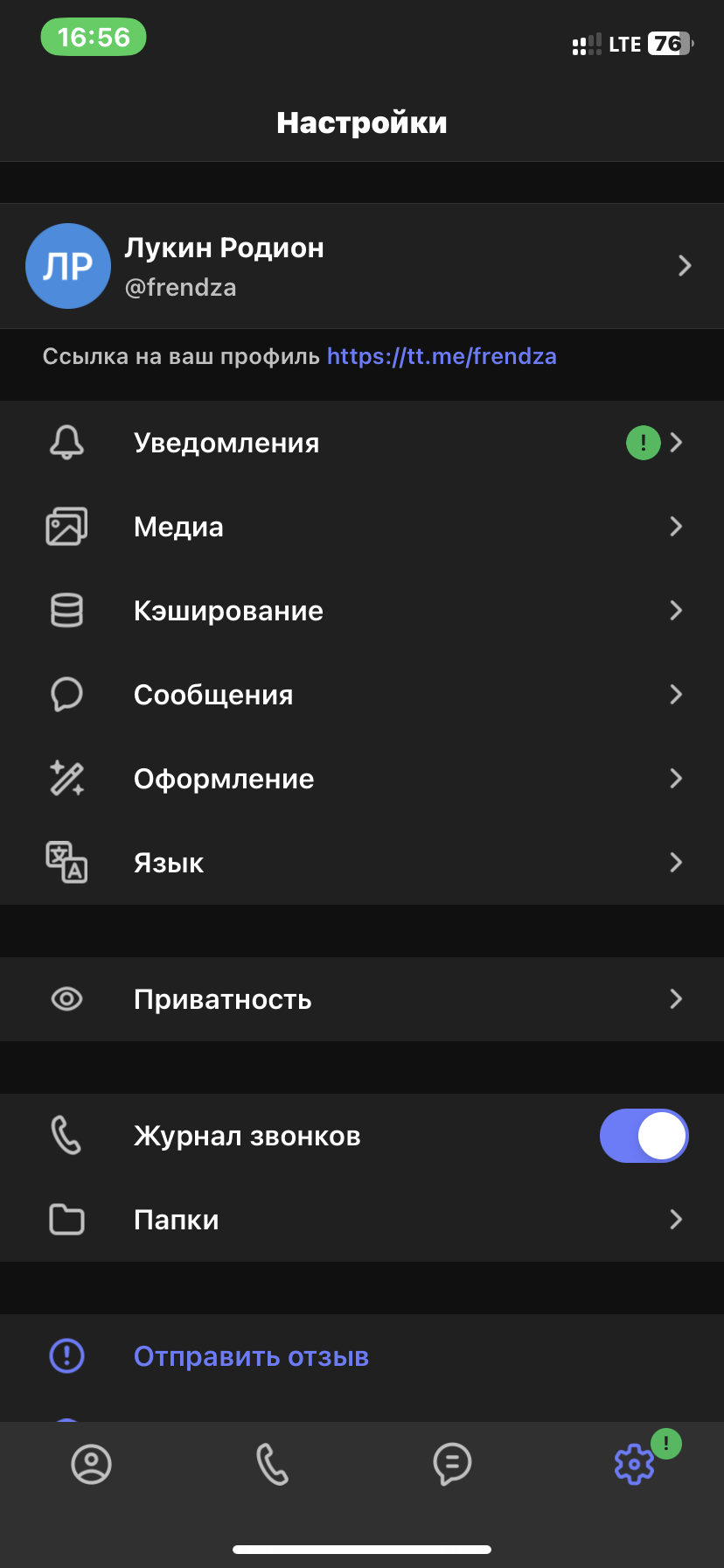Open Сообщения settings

(x=362, y=695)
